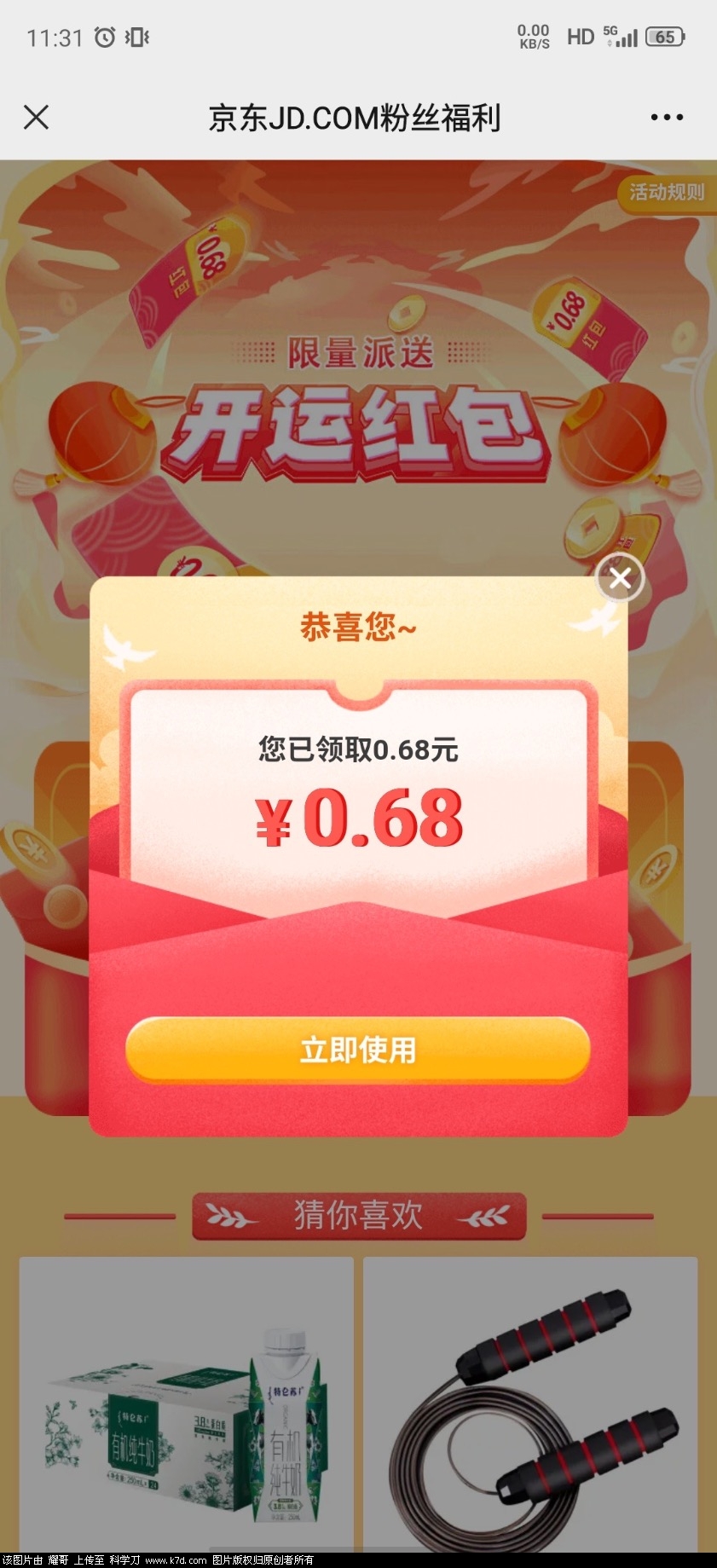Open the three-dot overflow menu
The height and width of the screenshot is (1568, 717).
666,118
